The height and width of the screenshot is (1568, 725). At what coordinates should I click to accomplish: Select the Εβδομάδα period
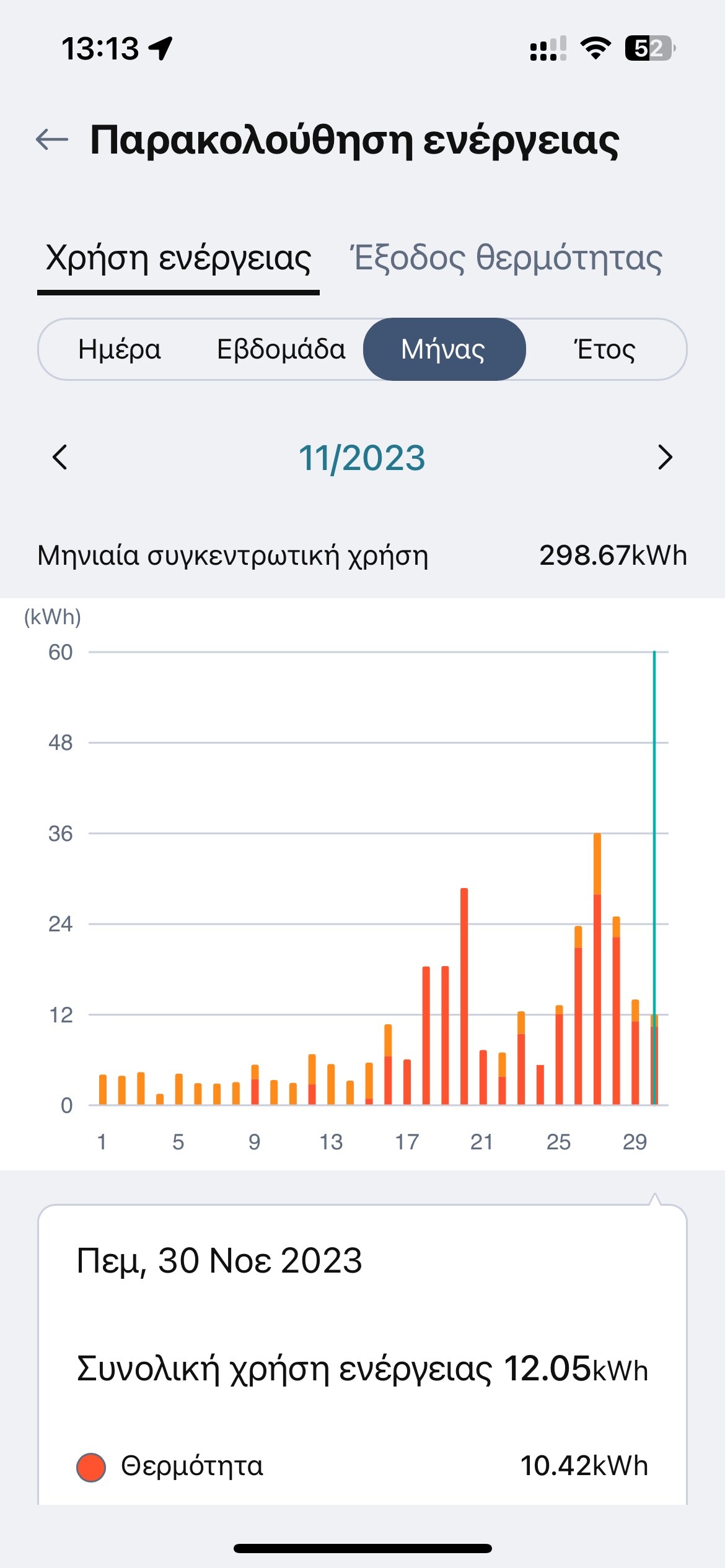(281, 349)
